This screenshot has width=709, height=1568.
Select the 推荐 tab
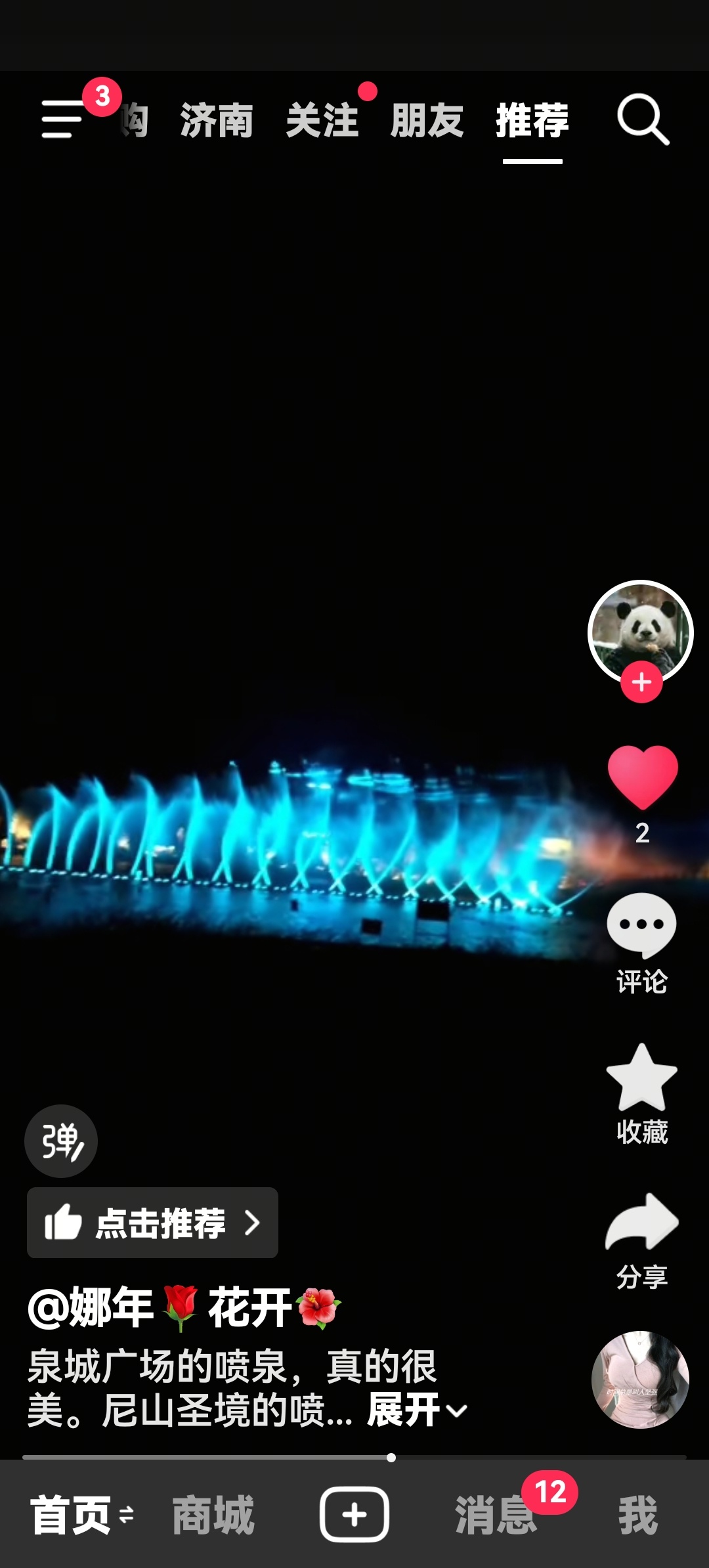532,121
